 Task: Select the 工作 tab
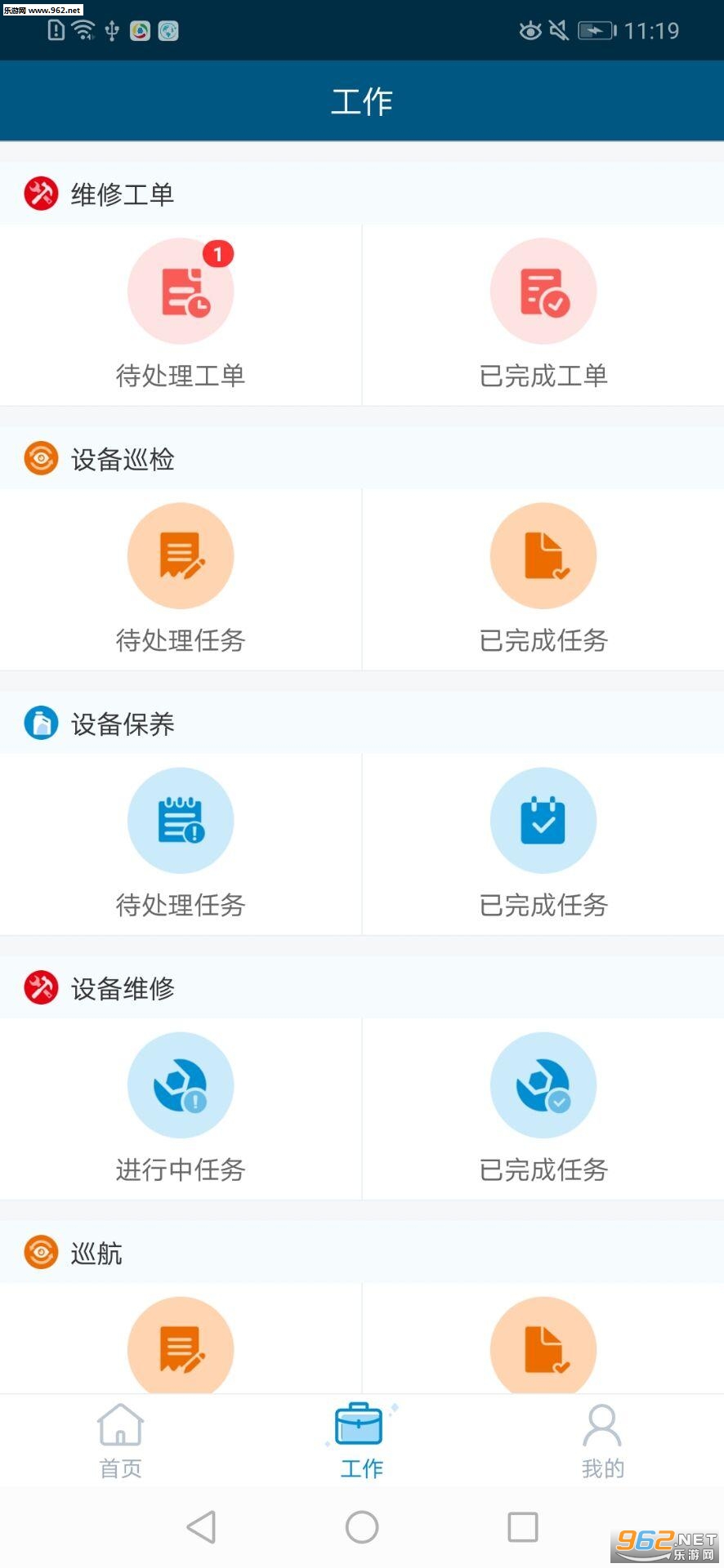[361, 1441]
